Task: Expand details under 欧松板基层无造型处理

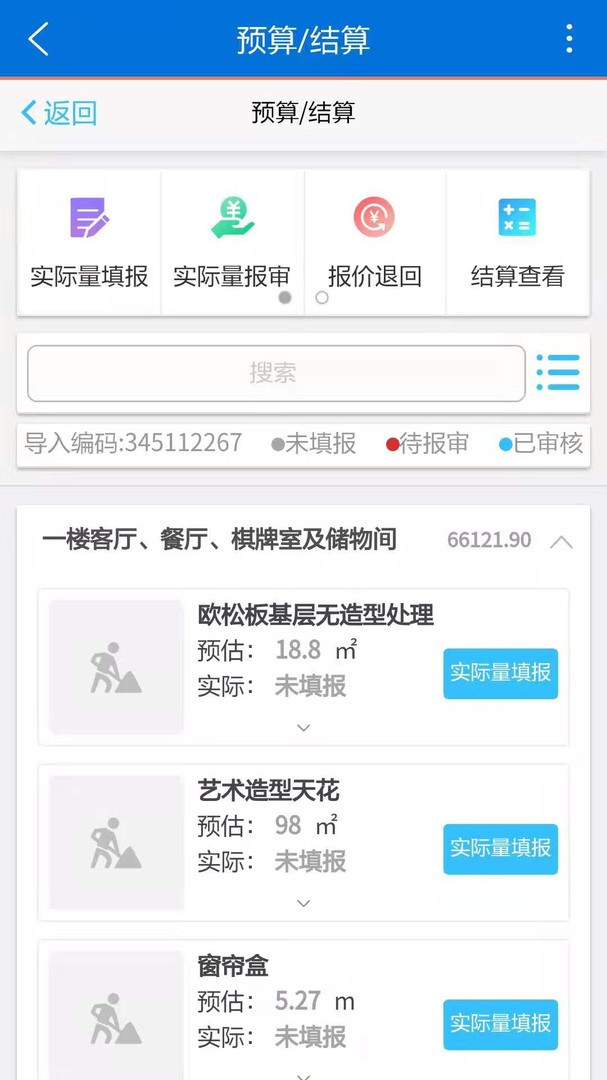Action: click(x=303, y=727)
